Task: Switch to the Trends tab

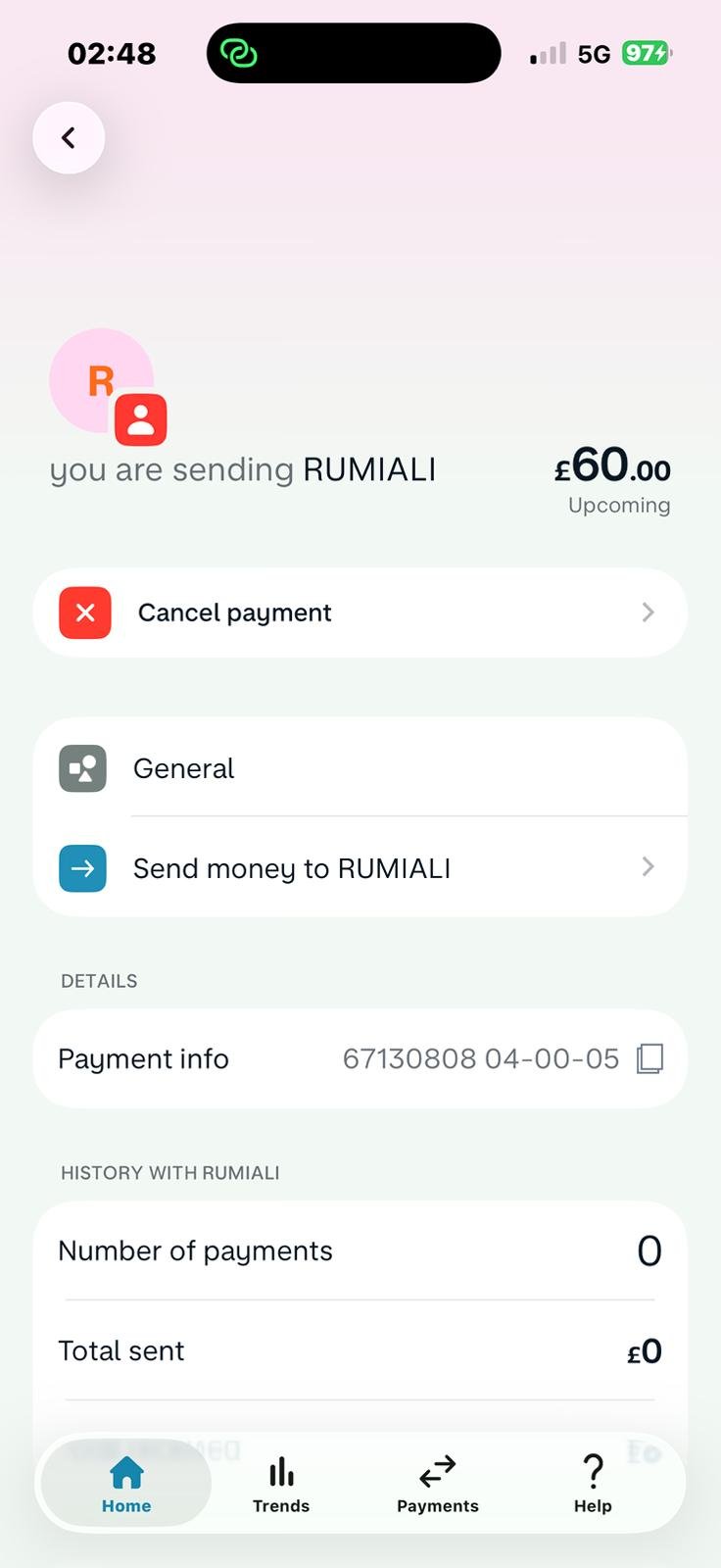Action: click(x=281, y=1484)
